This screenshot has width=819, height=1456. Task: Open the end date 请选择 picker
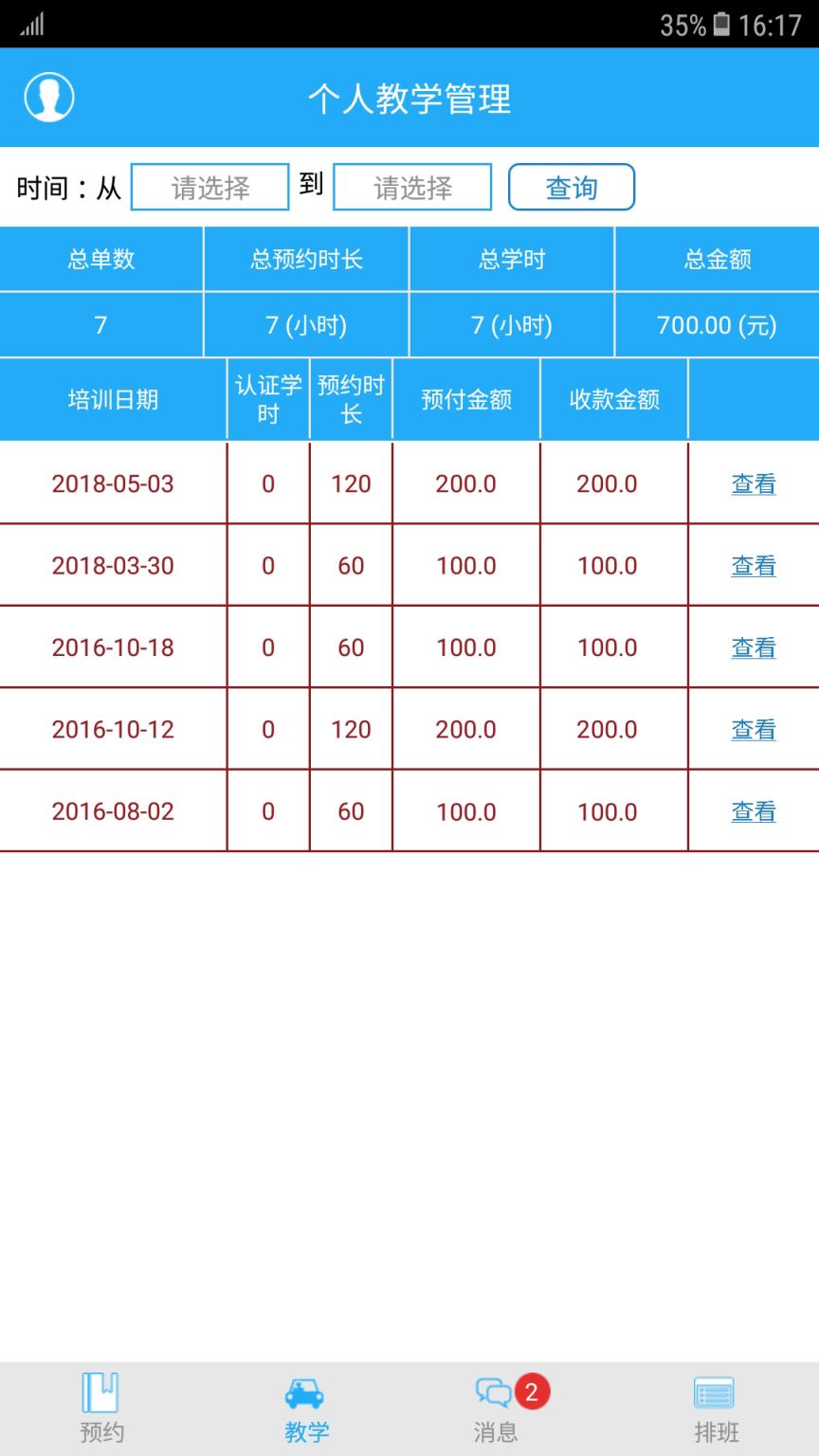point(412,187)
